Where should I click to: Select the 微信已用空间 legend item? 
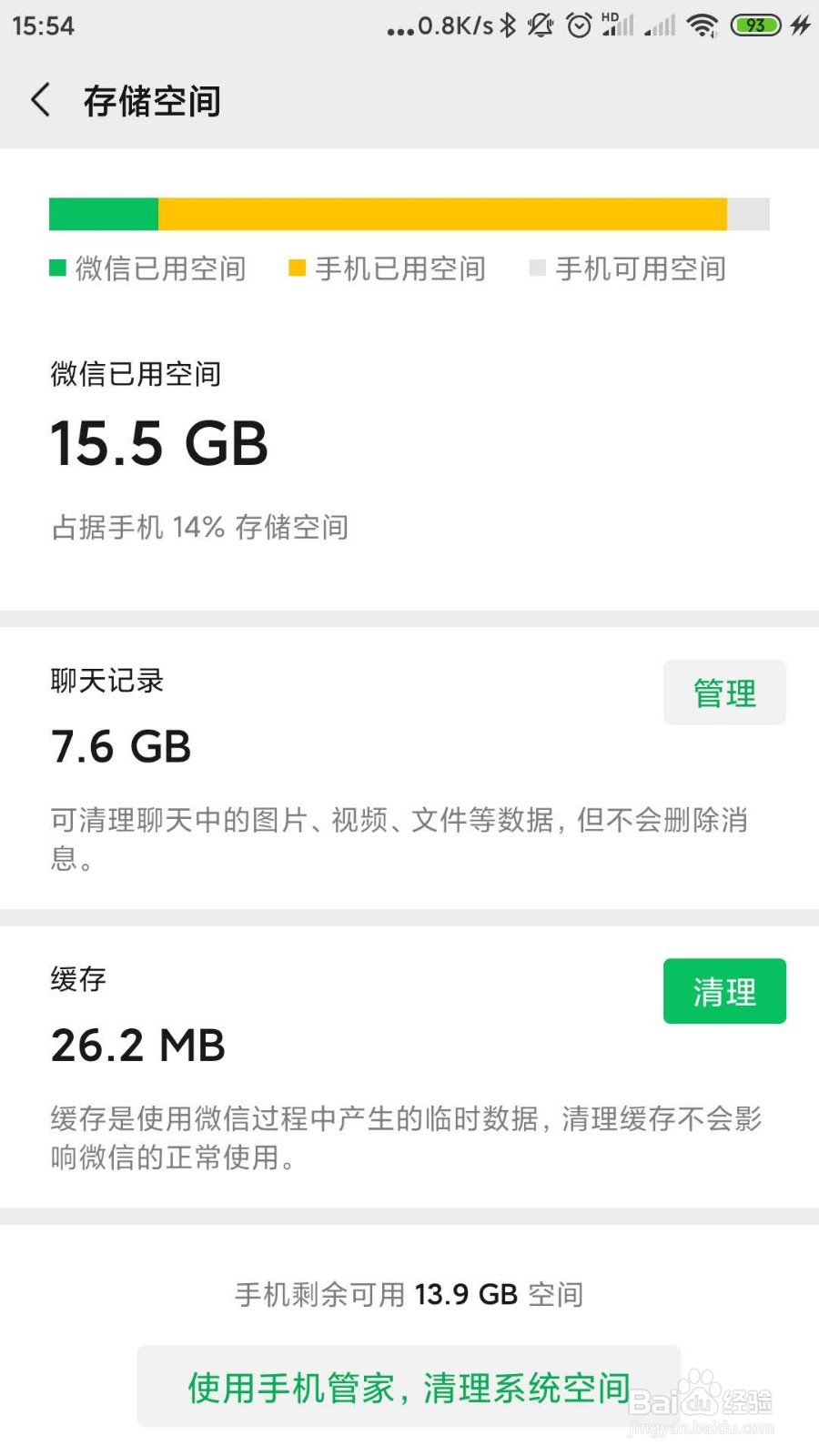147,269
